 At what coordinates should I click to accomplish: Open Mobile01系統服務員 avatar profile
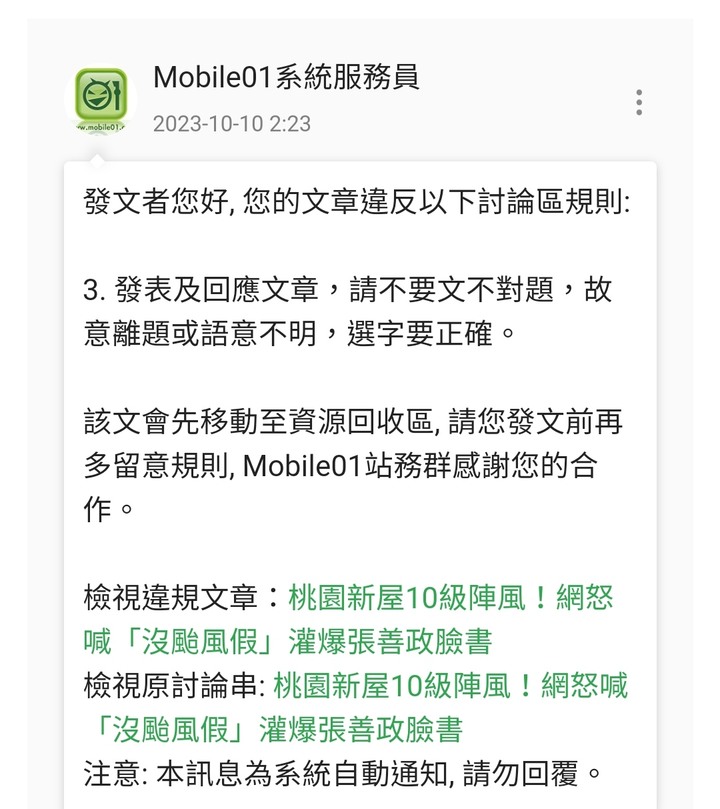pos(100,100)
